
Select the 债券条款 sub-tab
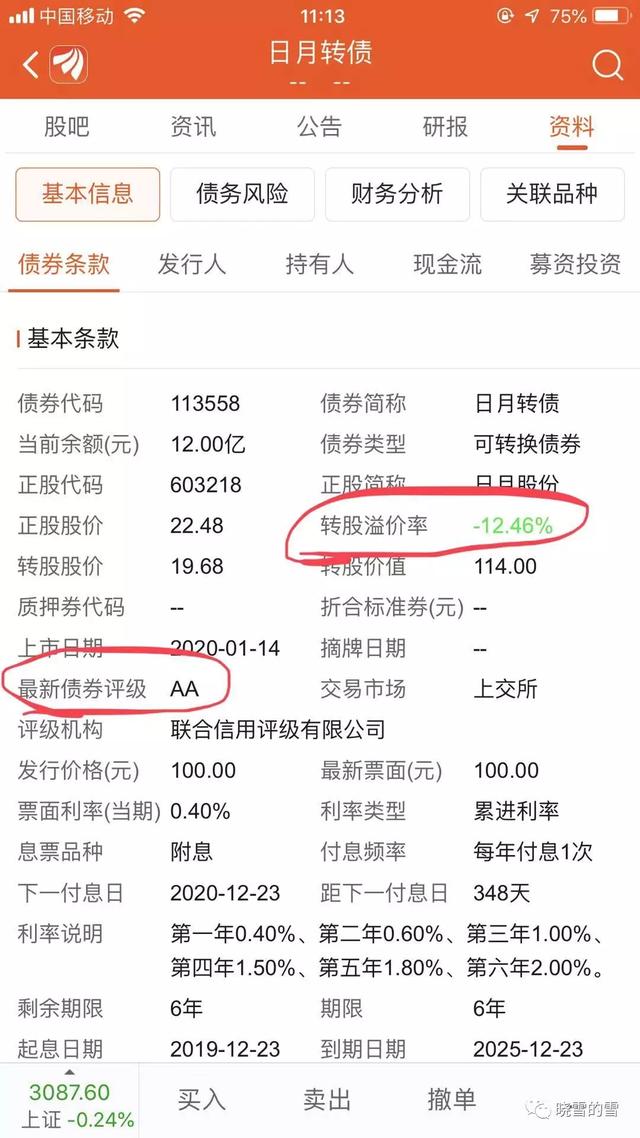tap(64, 264)
